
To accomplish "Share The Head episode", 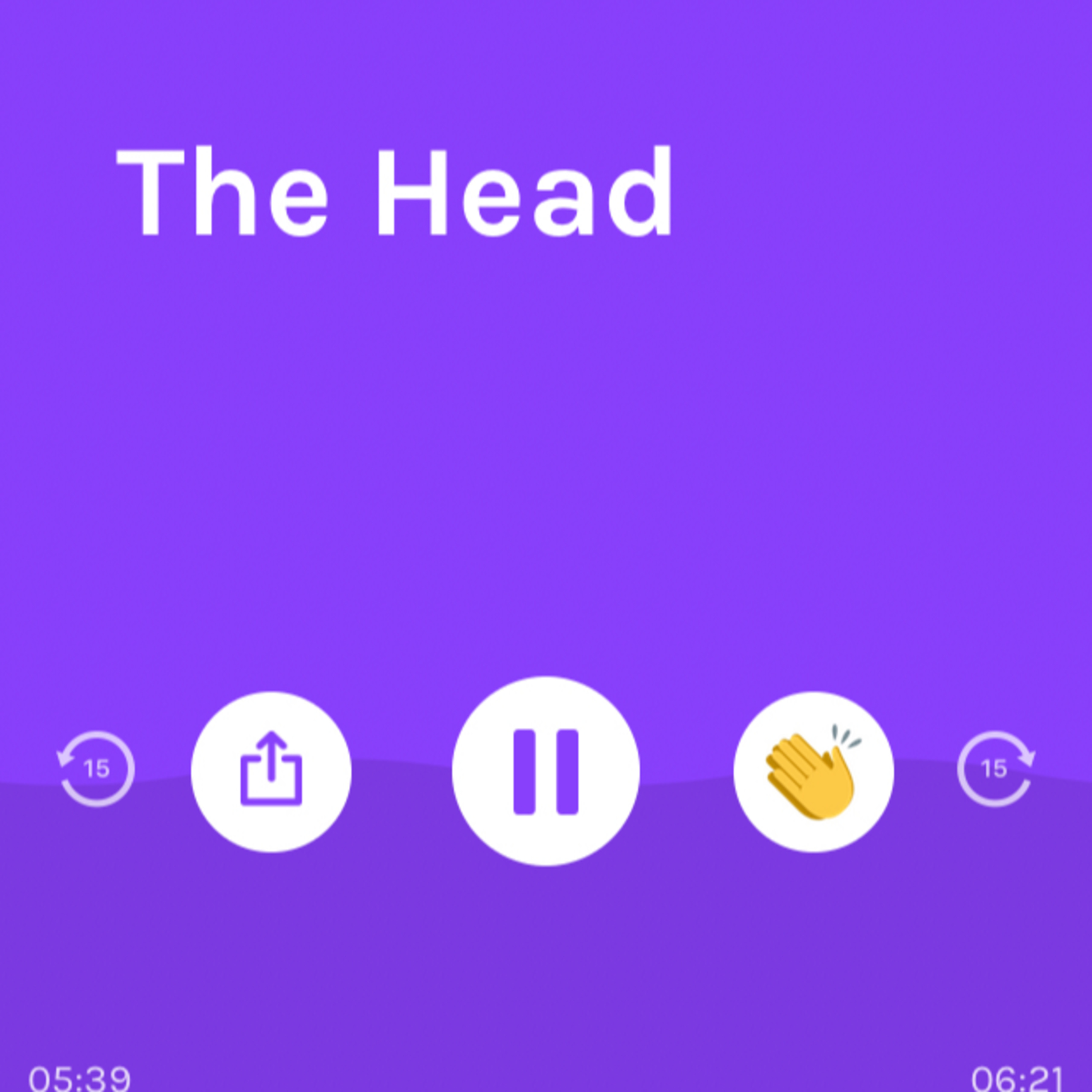I will pos(271,772).
